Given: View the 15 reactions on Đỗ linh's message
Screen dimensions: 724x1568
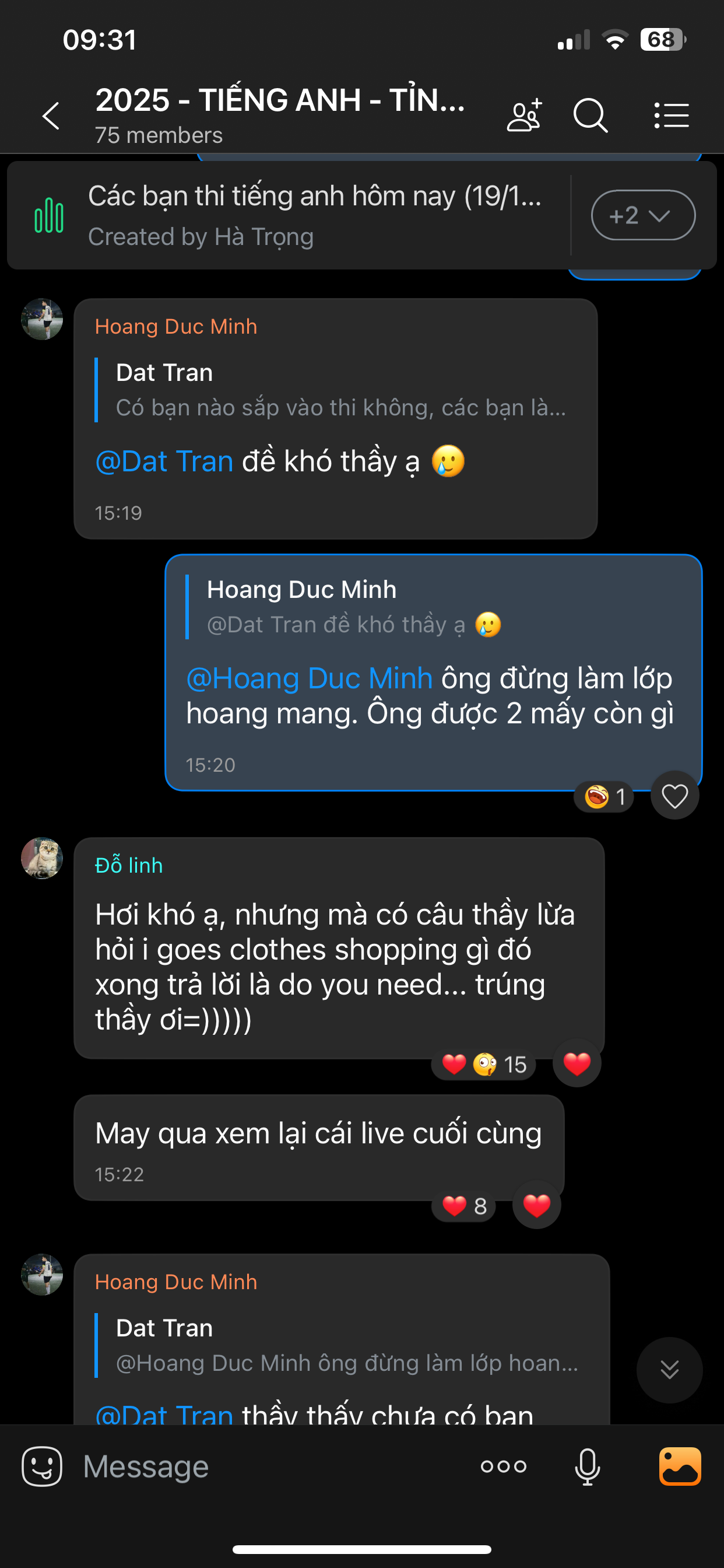Looking at the screenshot, I should point(484,1065).
